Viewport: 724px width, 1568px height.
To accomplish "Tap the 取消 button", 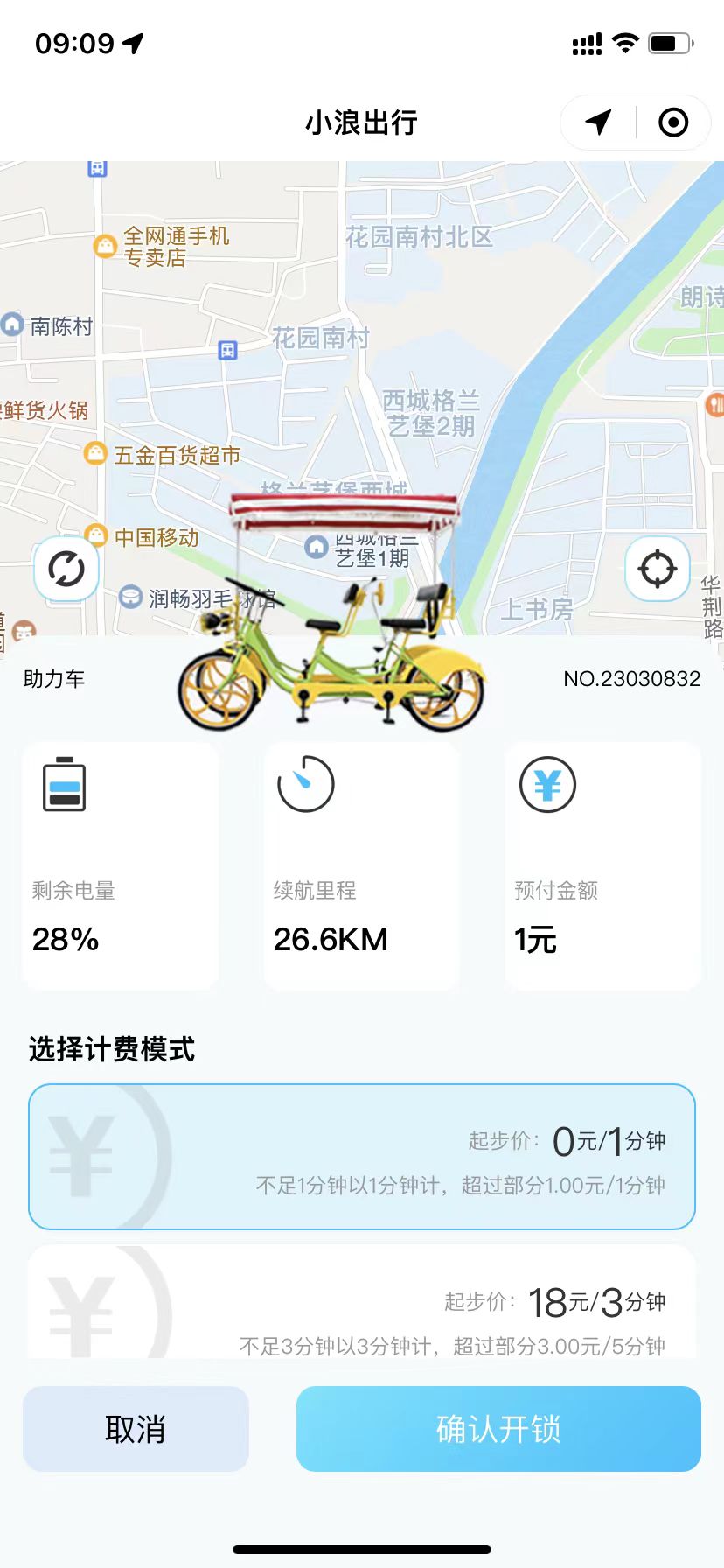I will tap(136, 1429).
